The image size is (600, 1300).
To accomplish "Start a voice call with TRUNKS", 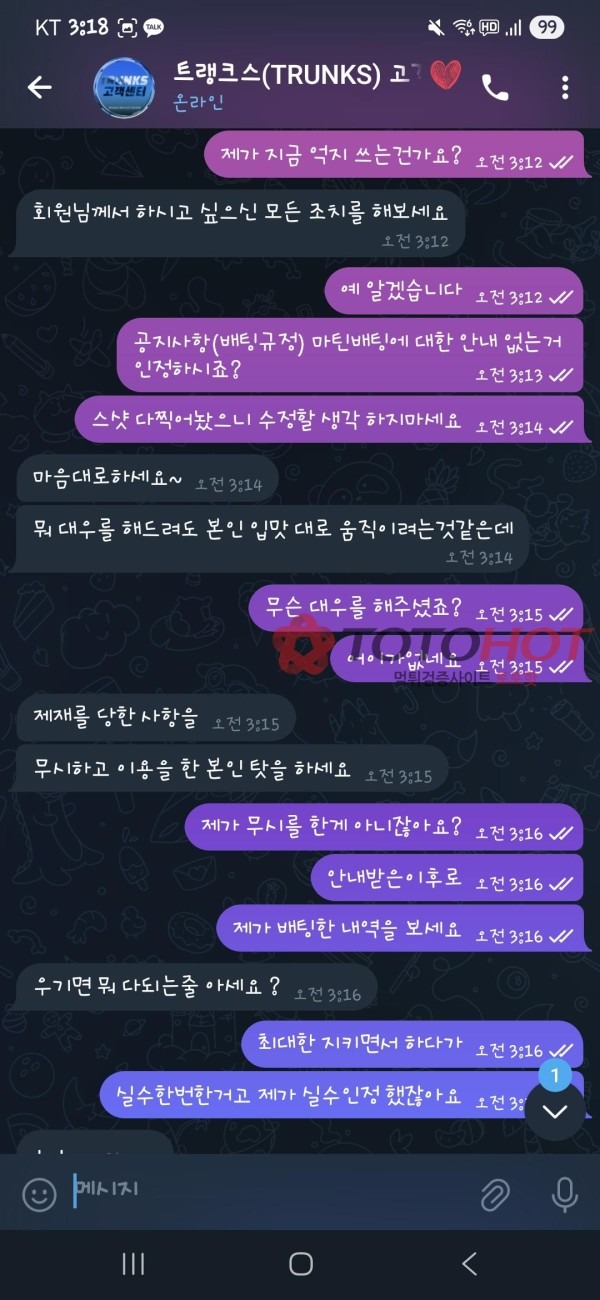I will pyautogui.click(x=495, y=88).
